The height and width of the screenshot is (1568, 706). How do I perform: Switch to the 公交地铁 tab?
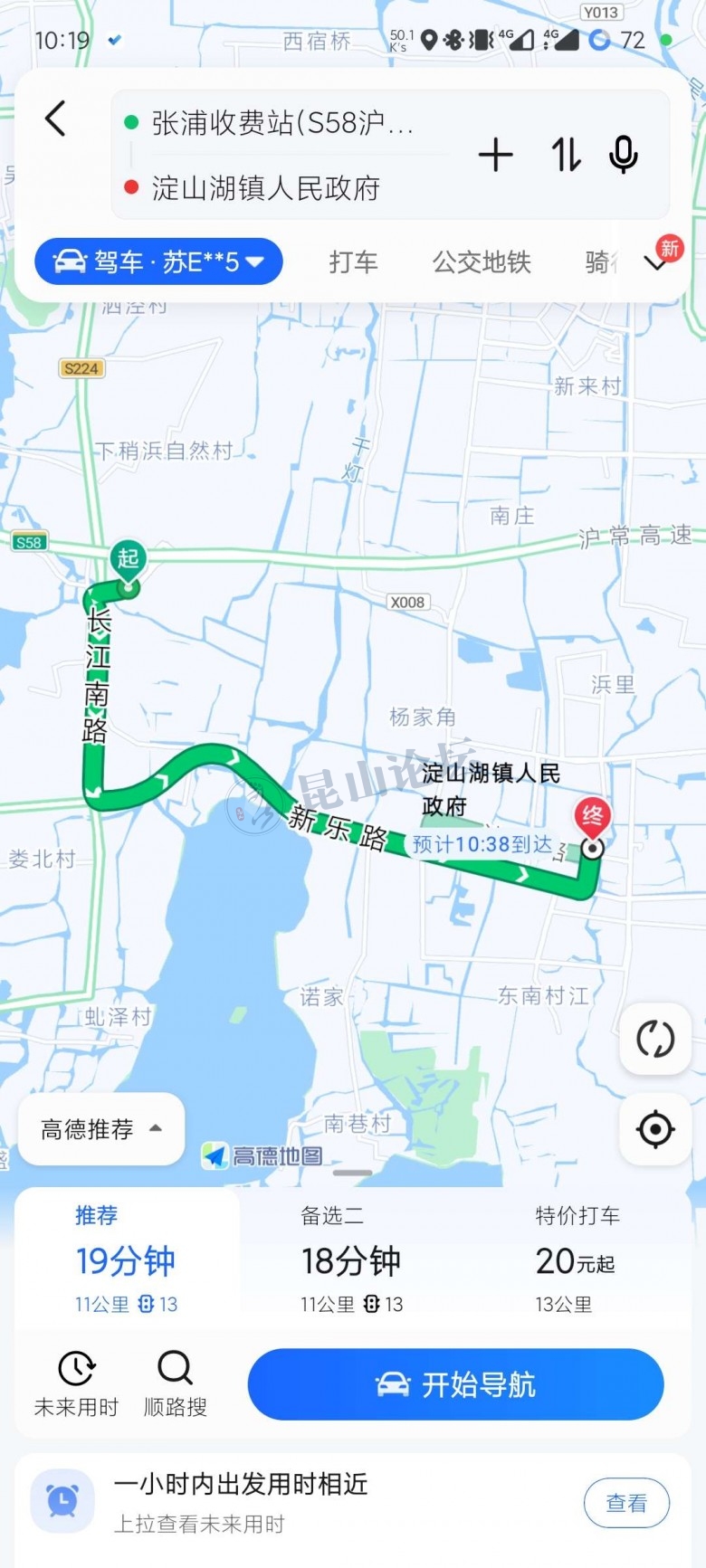coord(481,262)
